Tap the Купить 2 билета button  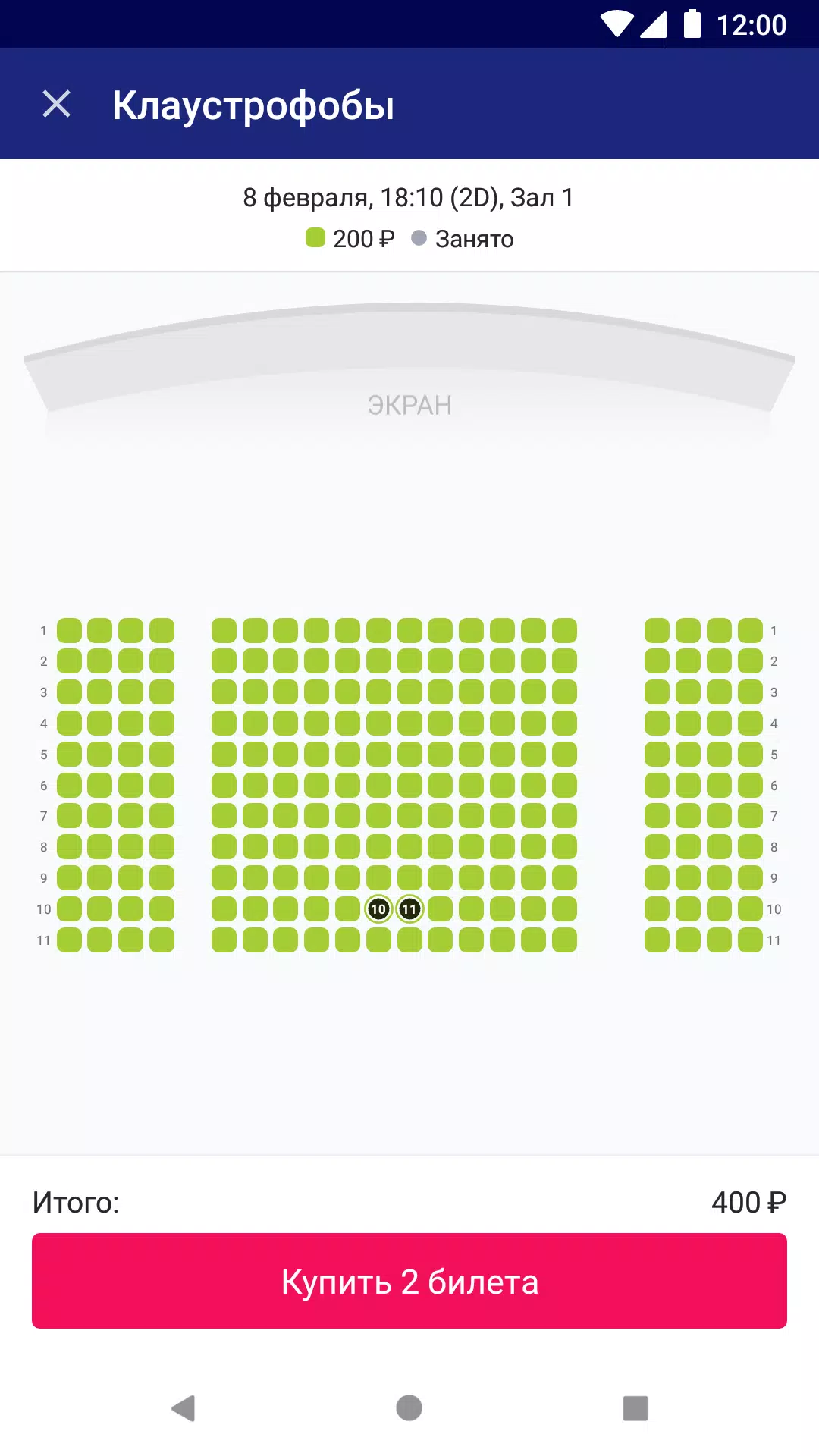tap(409, 1281)
